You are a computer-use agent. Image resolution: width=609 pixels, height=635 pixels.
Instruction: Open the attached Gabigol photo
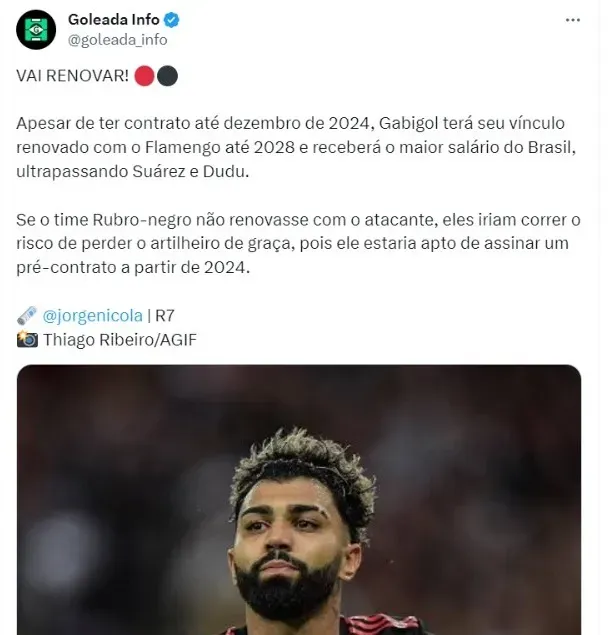[x=300, y=500]
